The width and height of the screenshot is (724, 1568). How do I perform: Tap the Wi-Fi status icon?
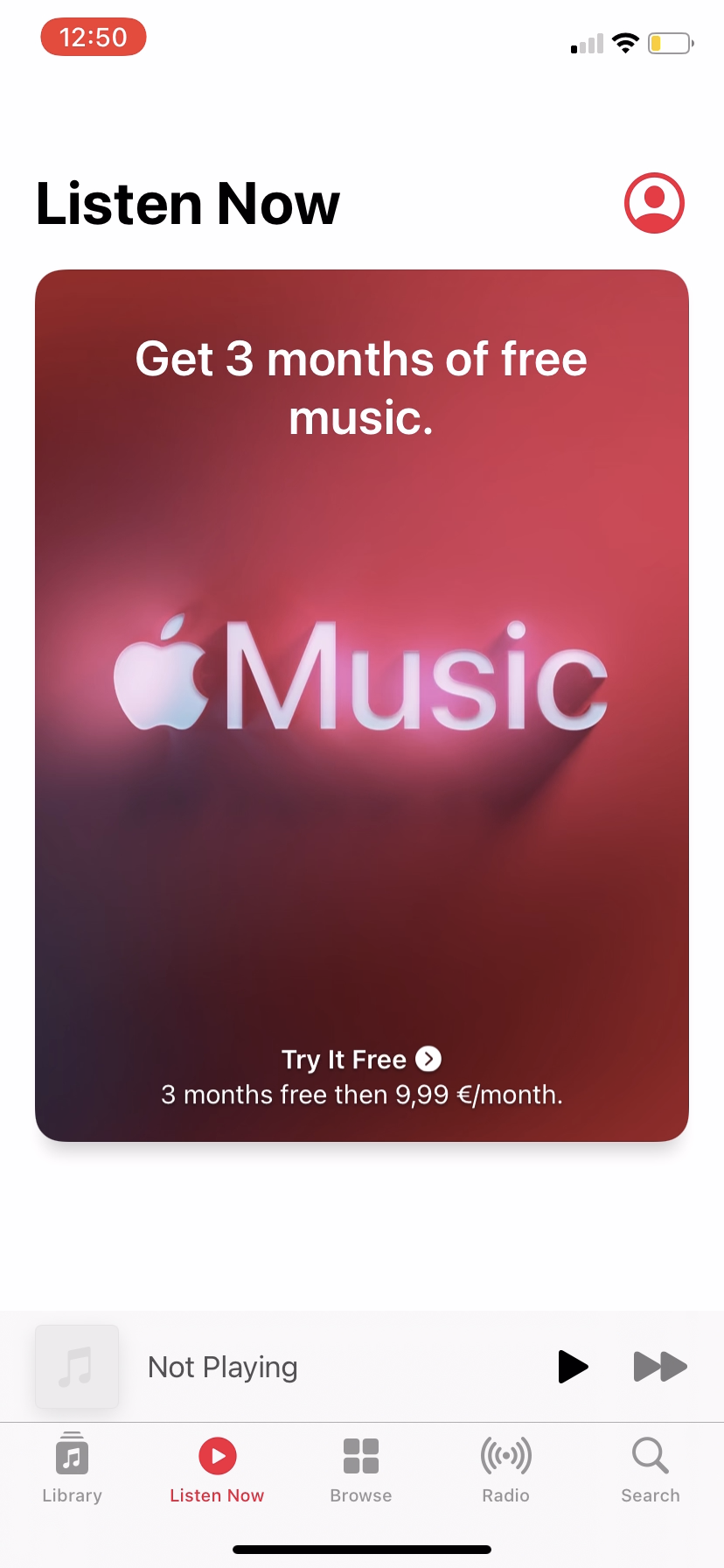626,42
